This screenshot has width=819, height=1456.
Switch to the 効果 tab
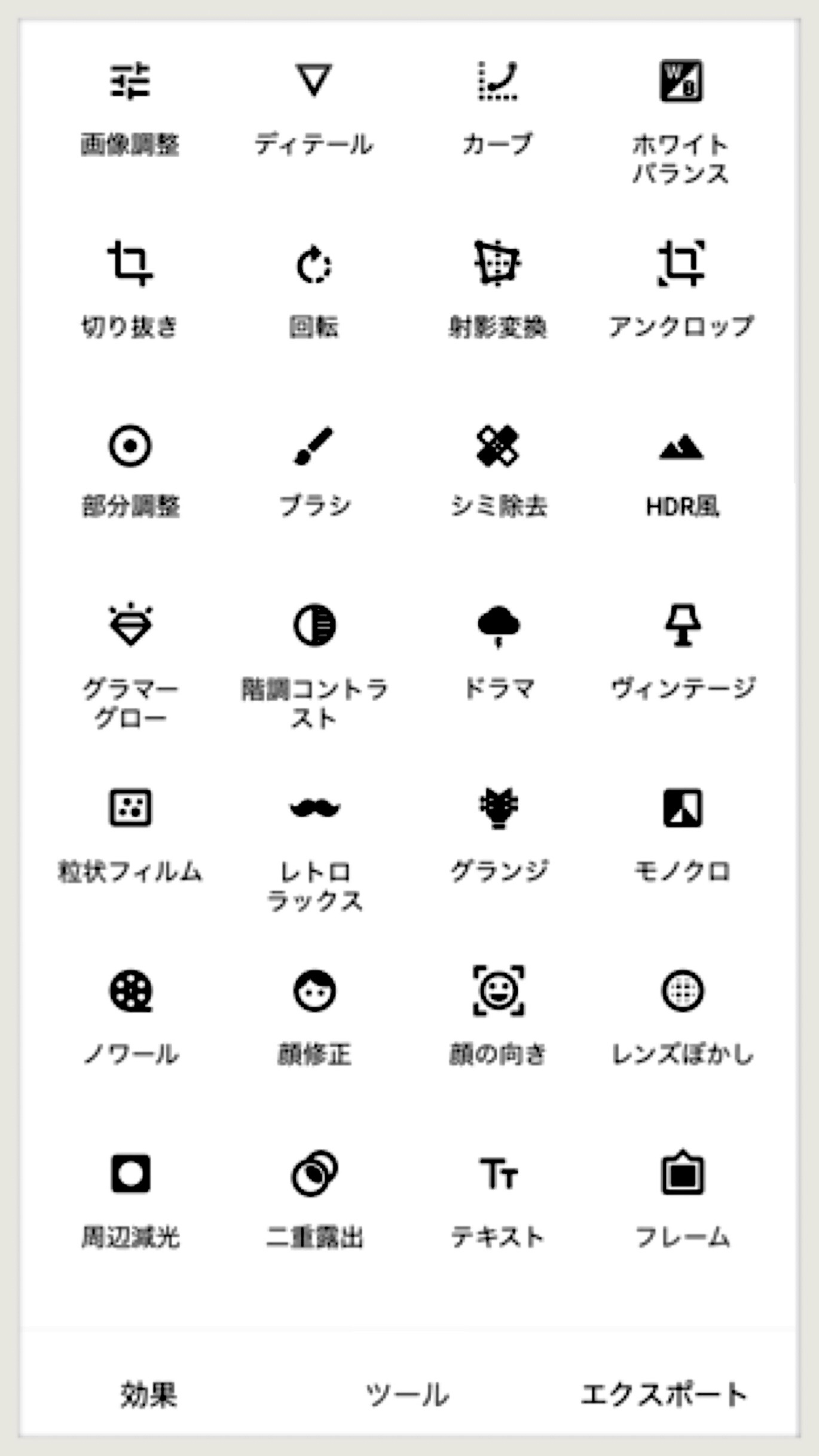click(148, 1394)
